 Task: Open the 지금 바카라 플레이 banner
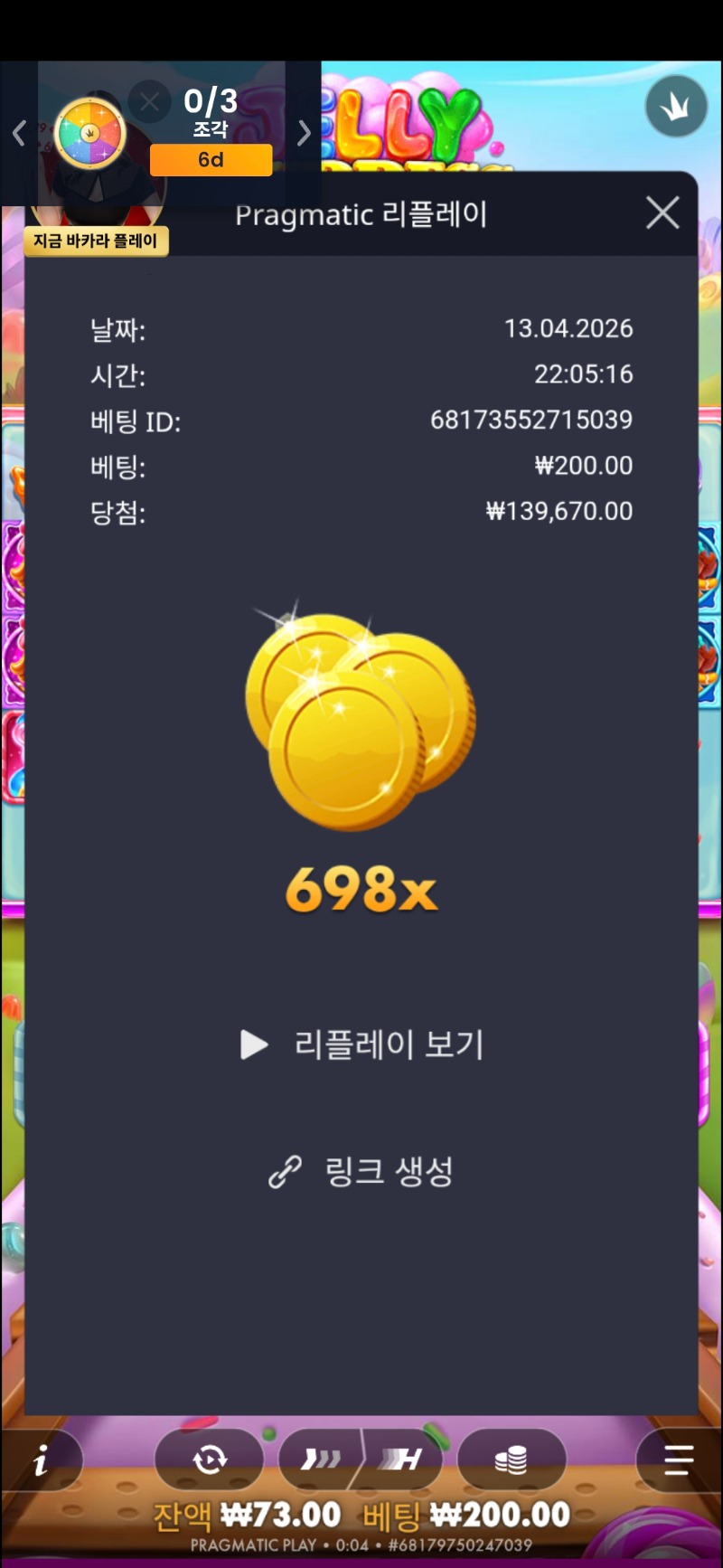click(x=96, y=241)
